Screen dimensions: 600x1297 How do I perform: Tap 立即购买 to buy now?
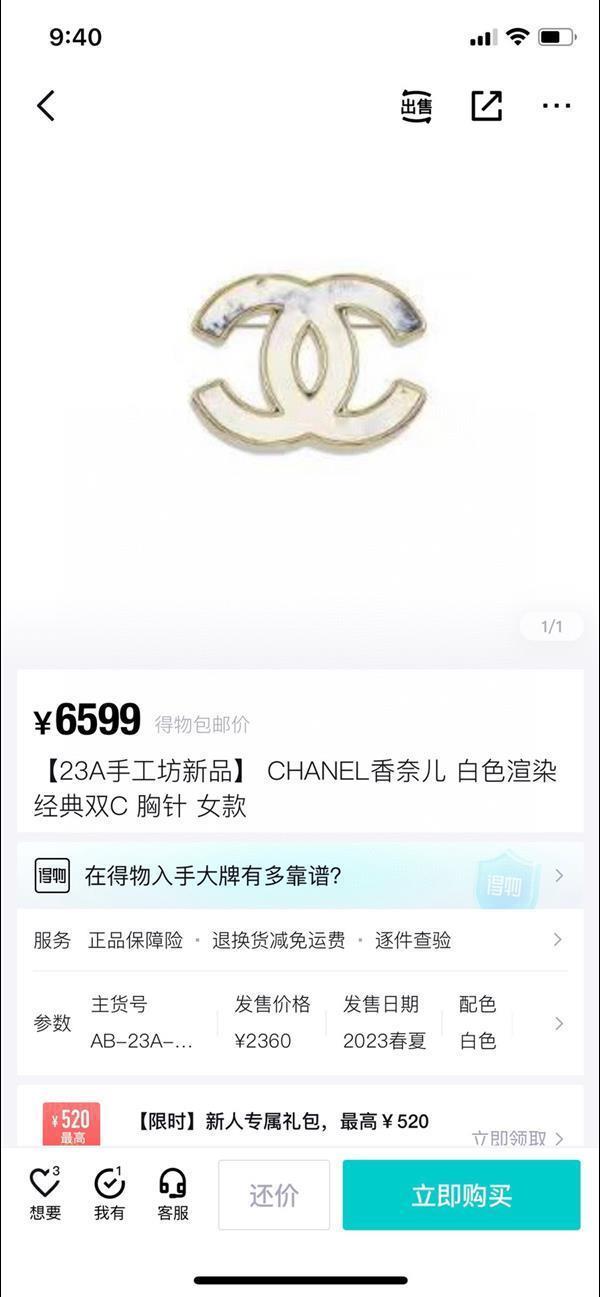tap(461, 1195)
